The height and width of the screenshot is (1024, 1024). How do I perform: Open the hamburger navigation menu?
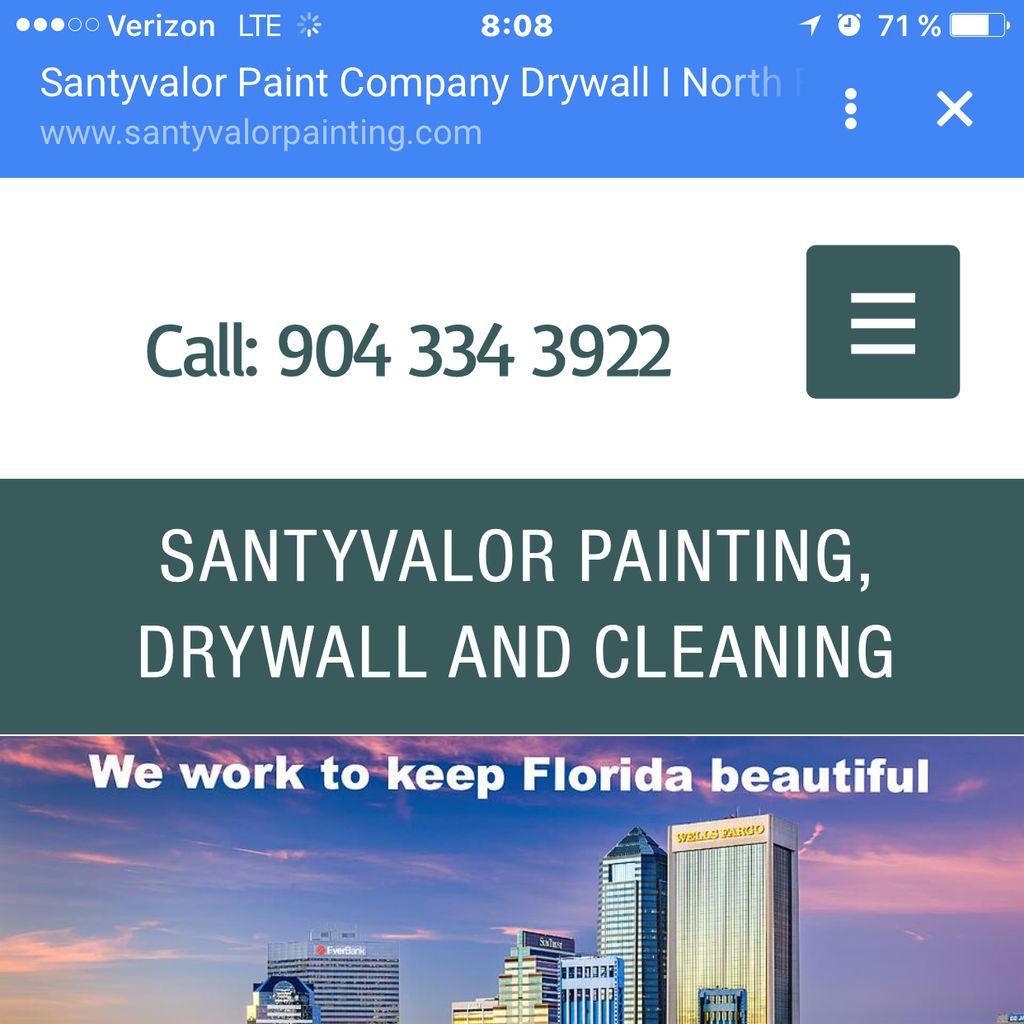pos(882,322)
